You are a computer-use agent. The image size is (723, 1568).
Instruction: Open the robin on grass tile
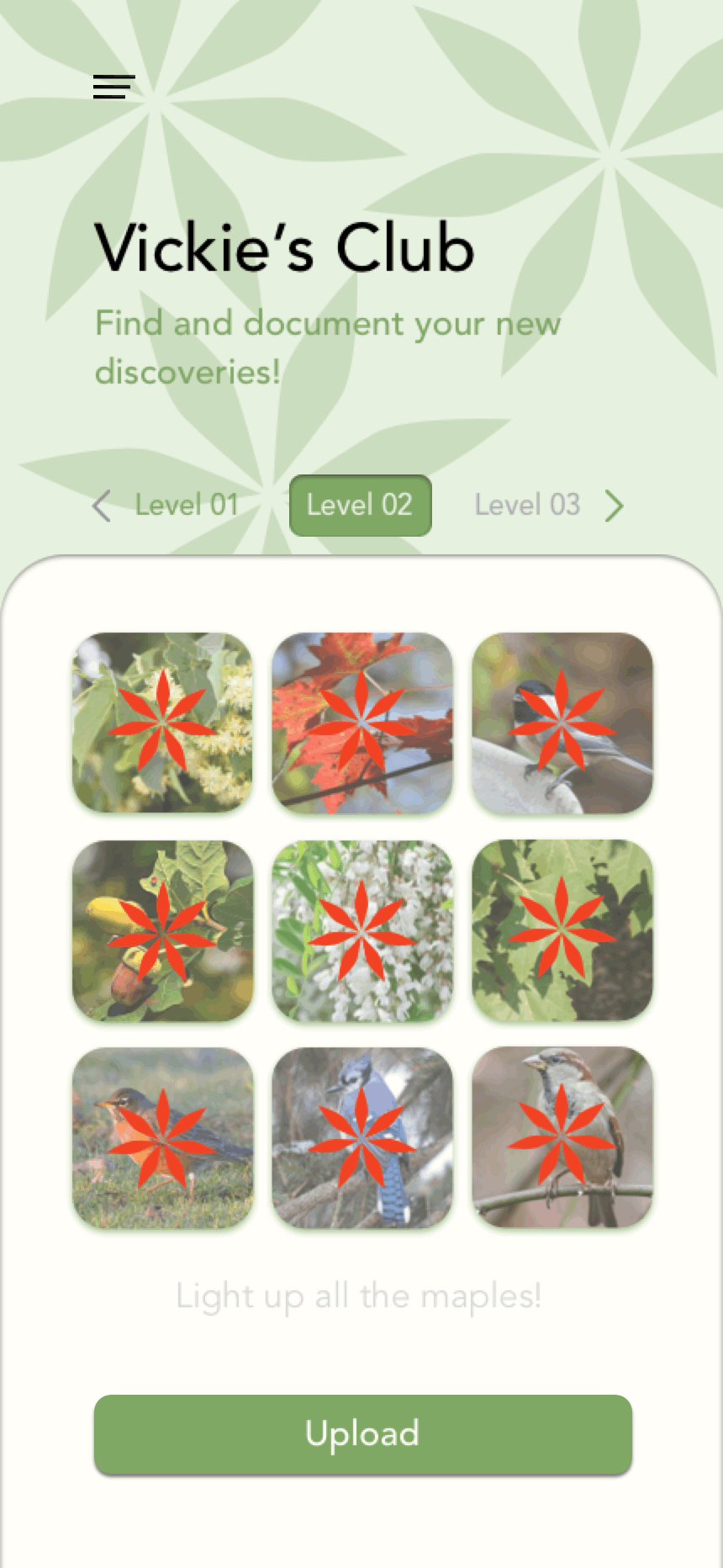162,1137
